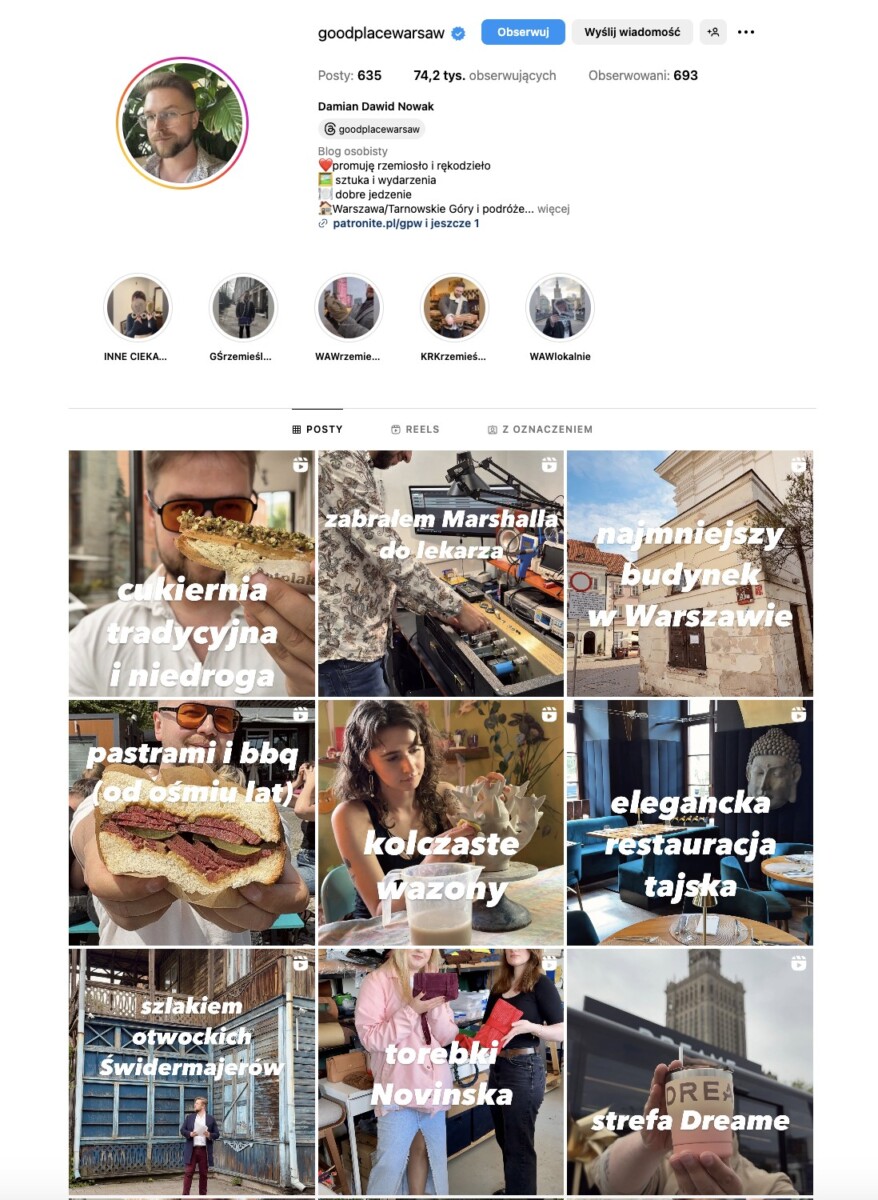Open INNE CIEKA... story highlight
The height and width of the screenshot is (1200, 878).
[x=138, y=308]
